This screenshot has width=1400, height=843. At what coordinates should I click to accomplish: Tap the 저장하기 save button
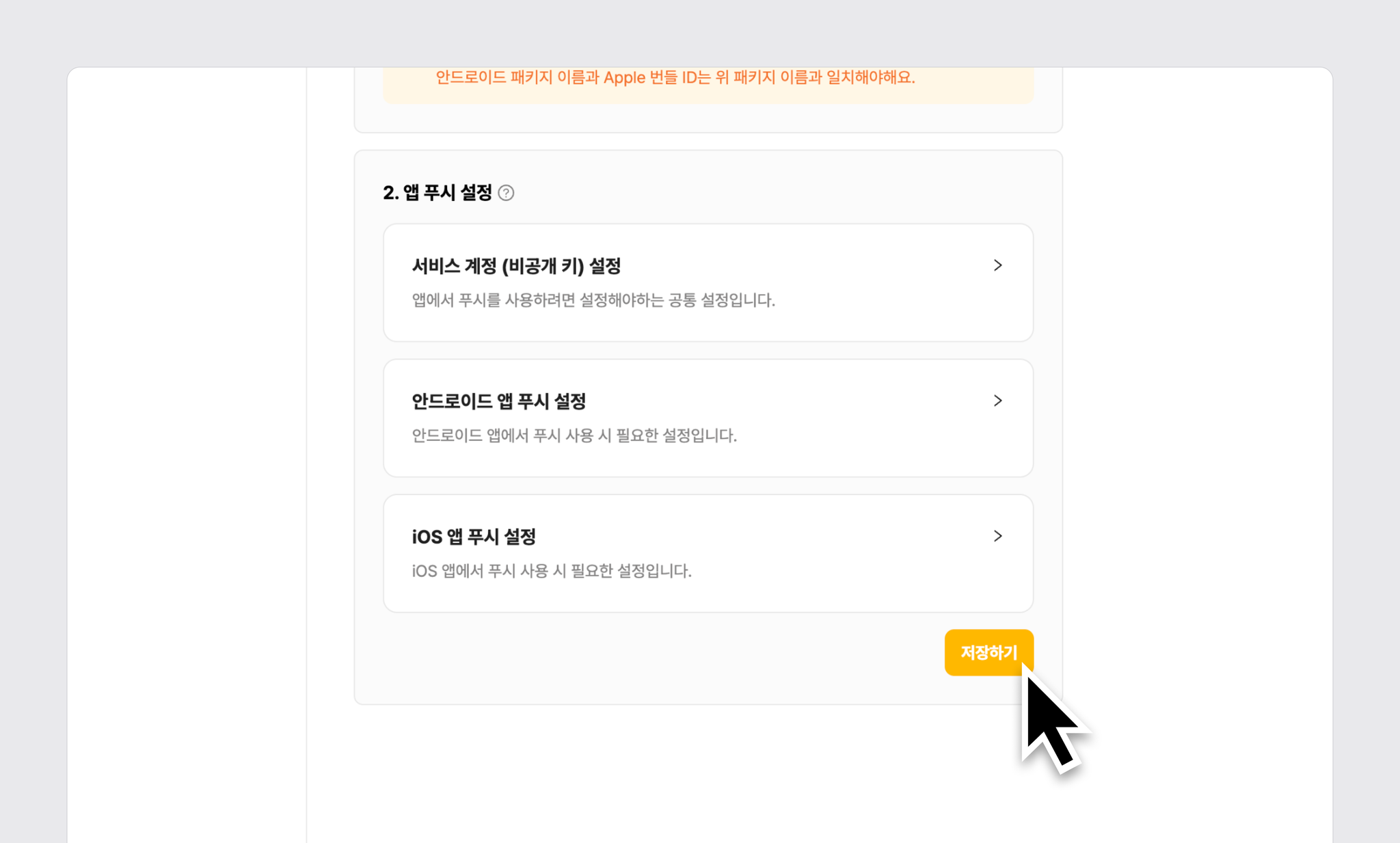coord(988,652)
